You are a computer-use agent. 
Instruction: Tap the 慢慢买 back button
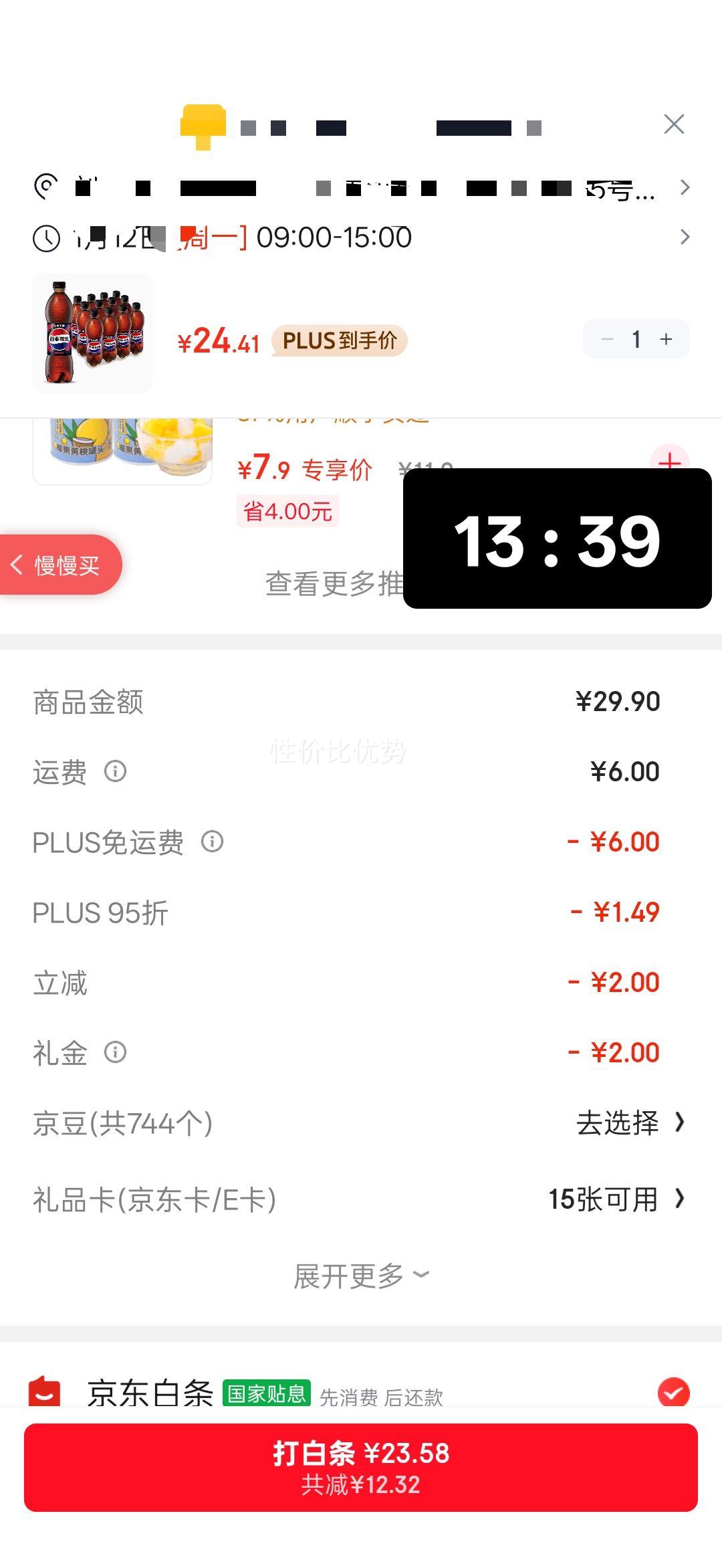59,564
